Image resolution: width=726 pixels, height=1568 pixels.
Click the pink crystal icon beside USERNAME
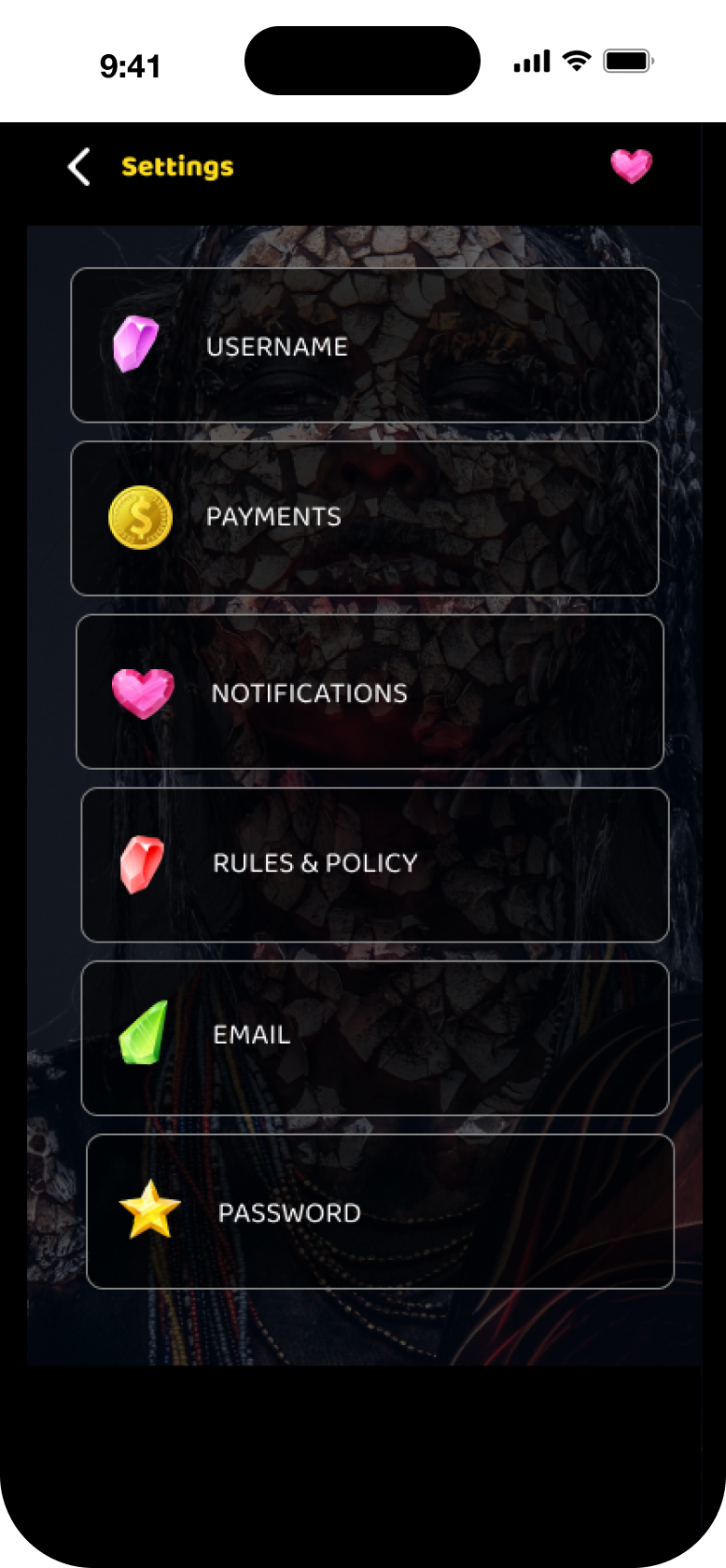click(137, 344)
